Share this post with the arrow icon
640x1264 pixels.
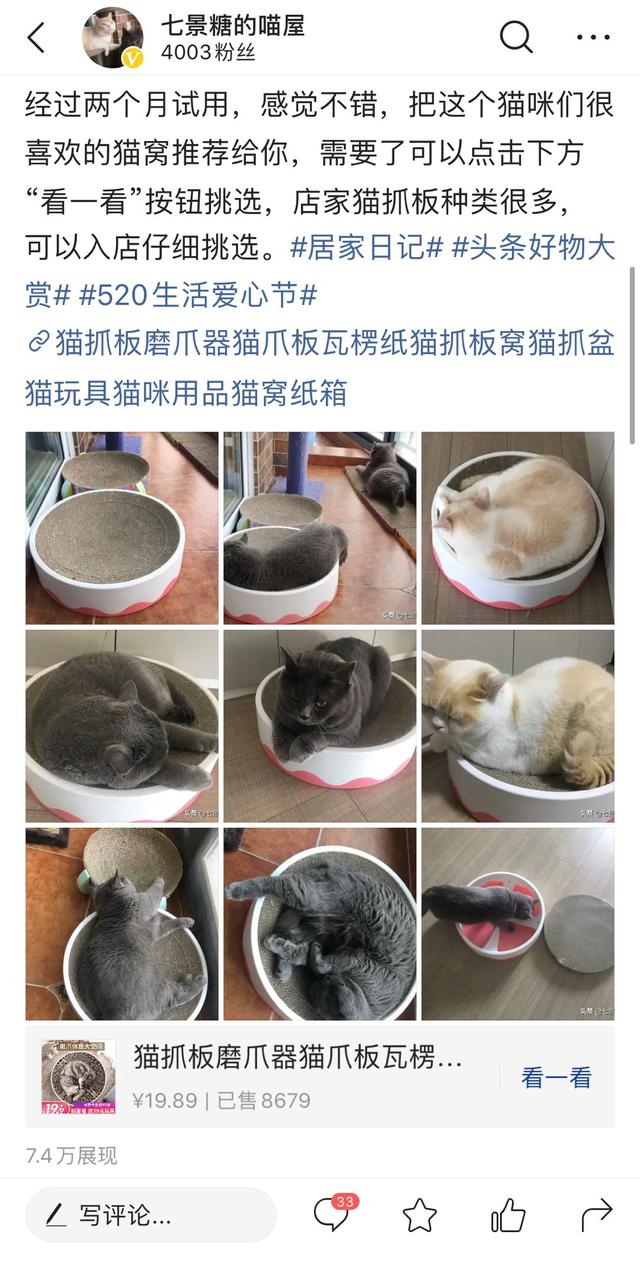(x=596, y=1215)
